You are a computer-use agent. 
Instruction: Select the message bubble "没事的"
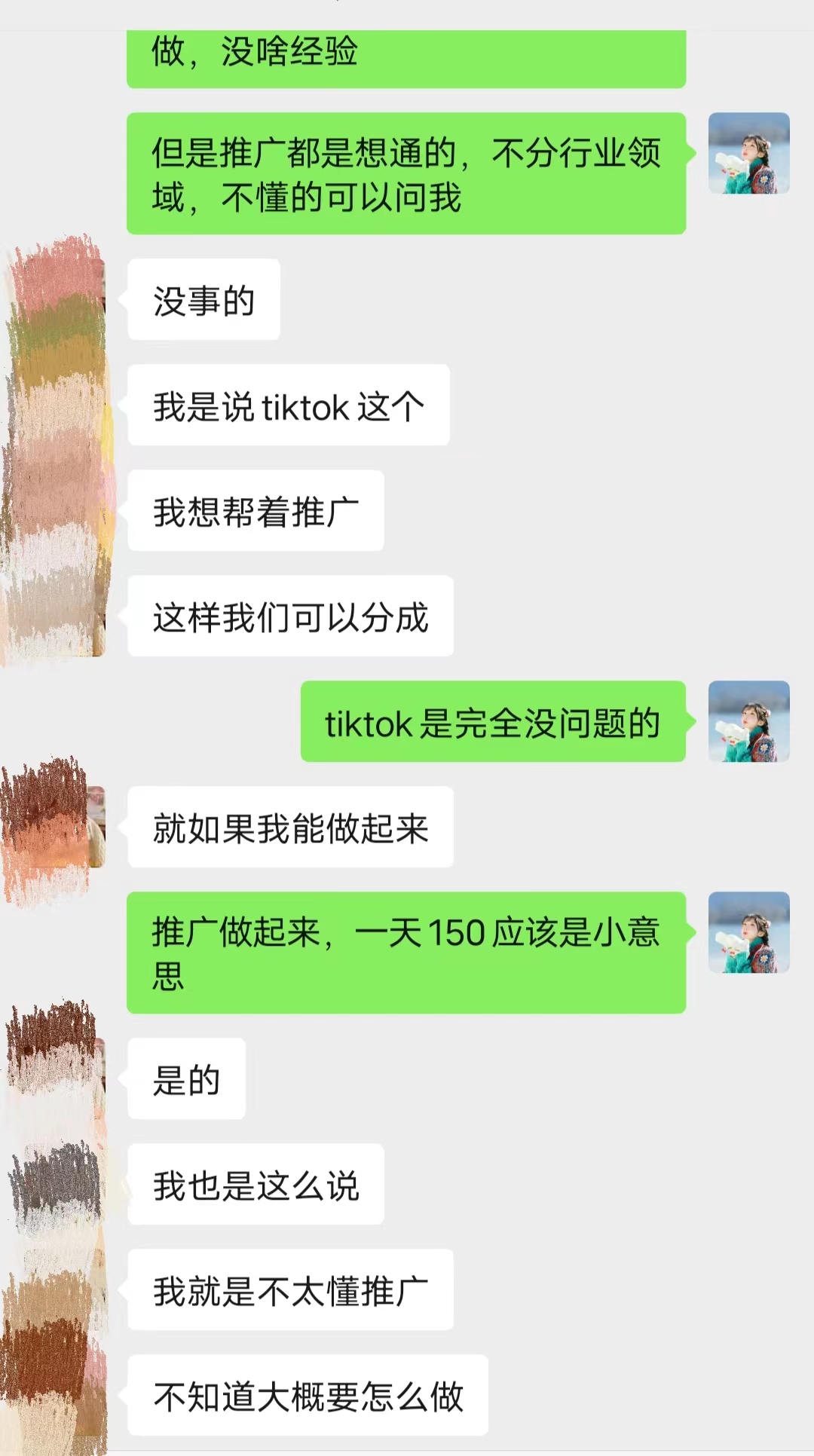pyautogui.click(x=203, y=299)
